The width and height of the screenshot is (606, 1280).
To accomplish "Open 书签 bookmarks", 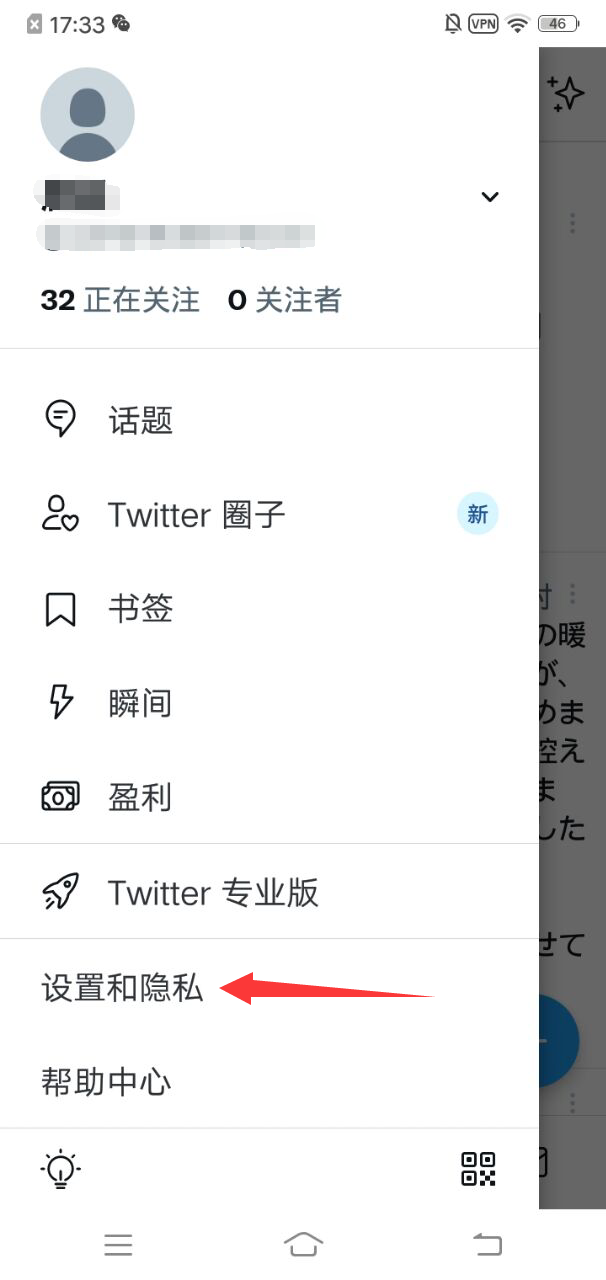I will [140, 608].
